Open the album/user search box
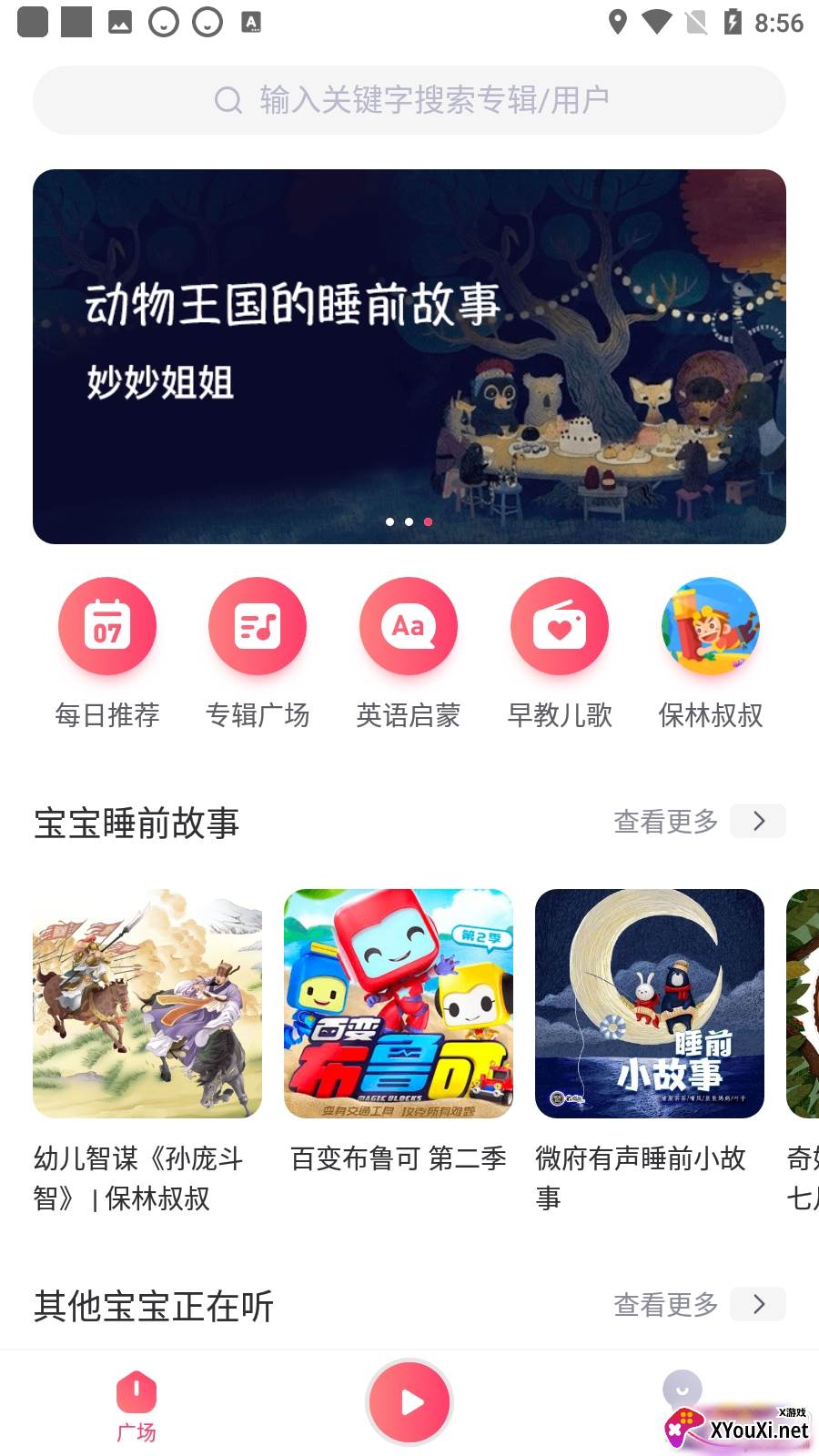819x1456 pixels. click(x=409, y=100)
